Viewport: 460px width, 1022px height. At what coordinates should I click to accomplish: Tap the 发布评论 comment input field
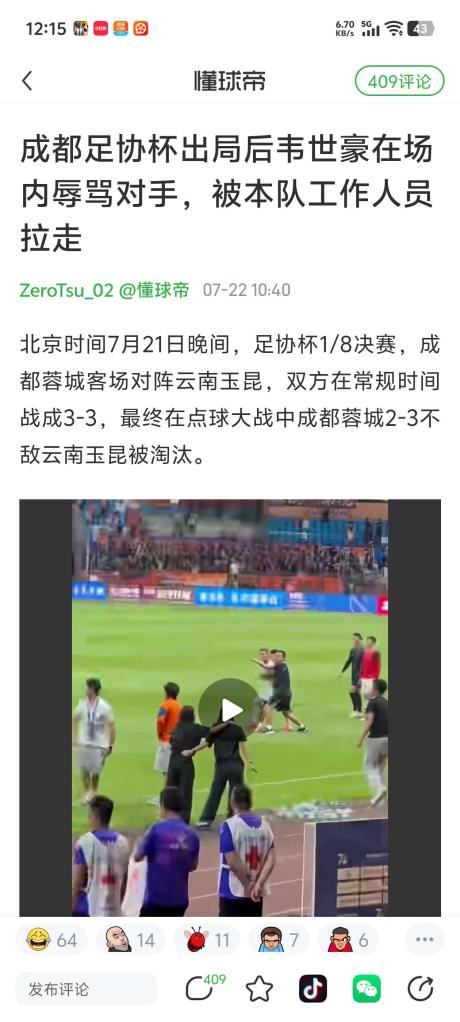86,989
